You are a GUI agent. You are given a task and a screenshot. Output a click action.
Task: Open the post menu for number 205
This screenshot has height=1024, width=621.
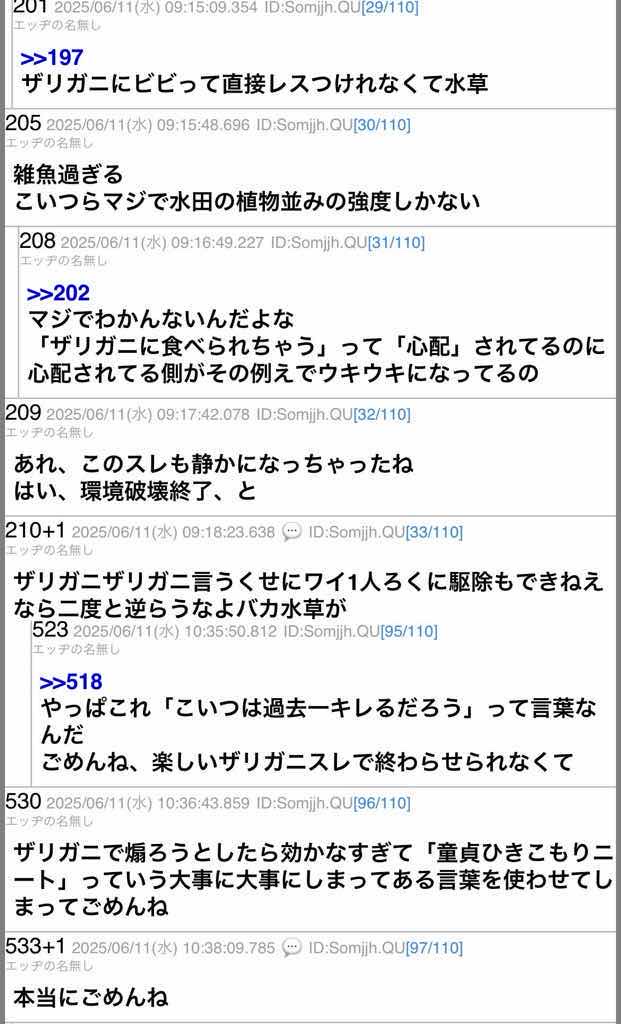click(23, 124)
